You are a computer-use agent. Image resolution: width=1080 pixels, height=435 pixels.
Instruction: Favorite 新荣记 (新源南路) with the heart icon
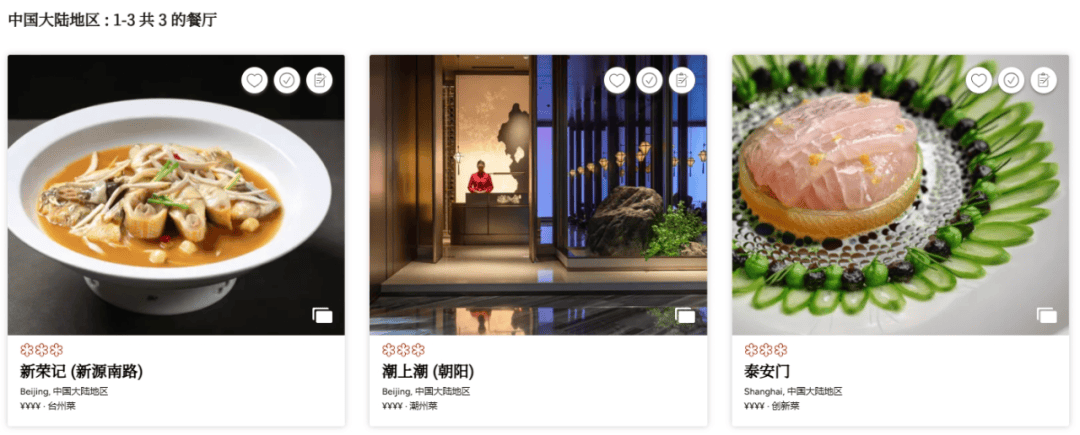click(x=254, y=80)
